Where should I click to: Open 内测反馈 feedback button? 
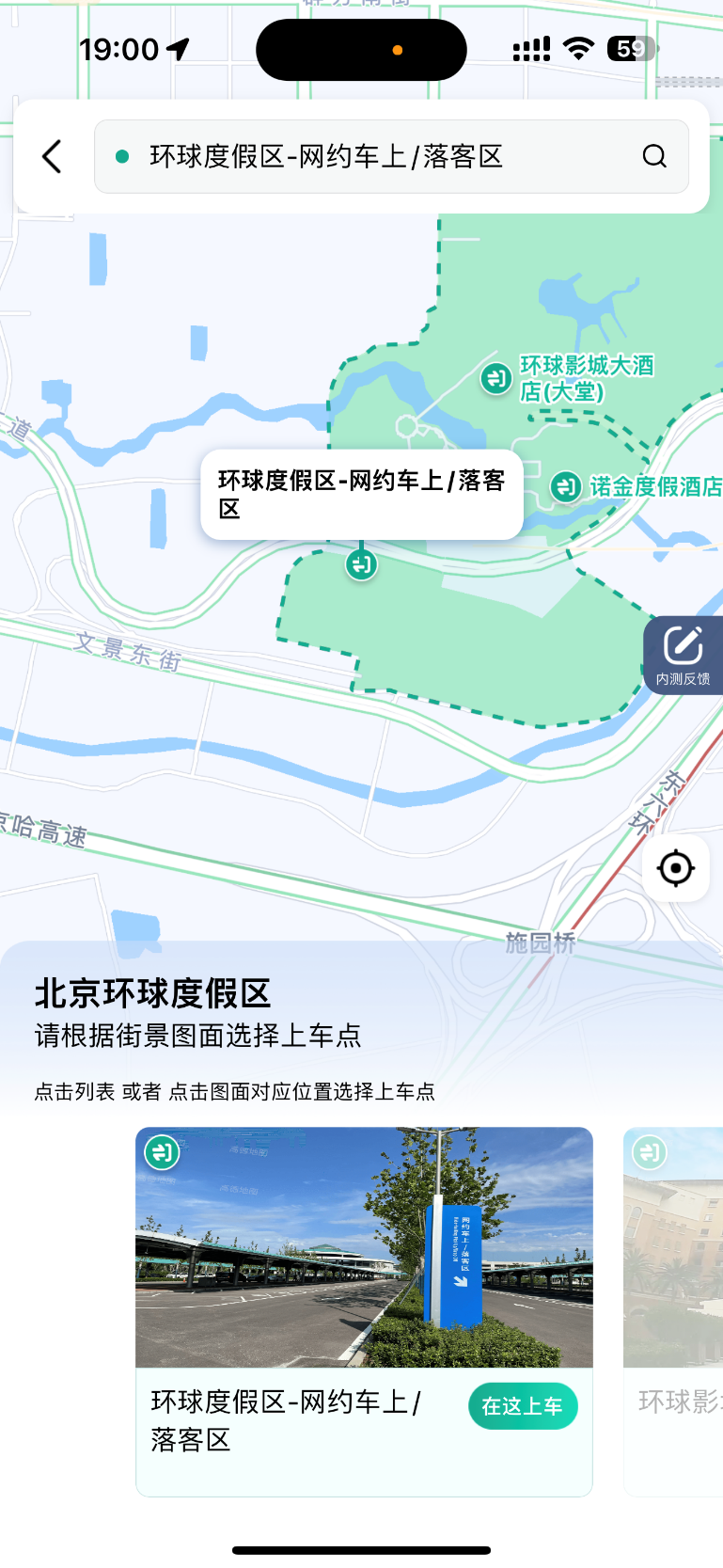(x=684, y=656)
